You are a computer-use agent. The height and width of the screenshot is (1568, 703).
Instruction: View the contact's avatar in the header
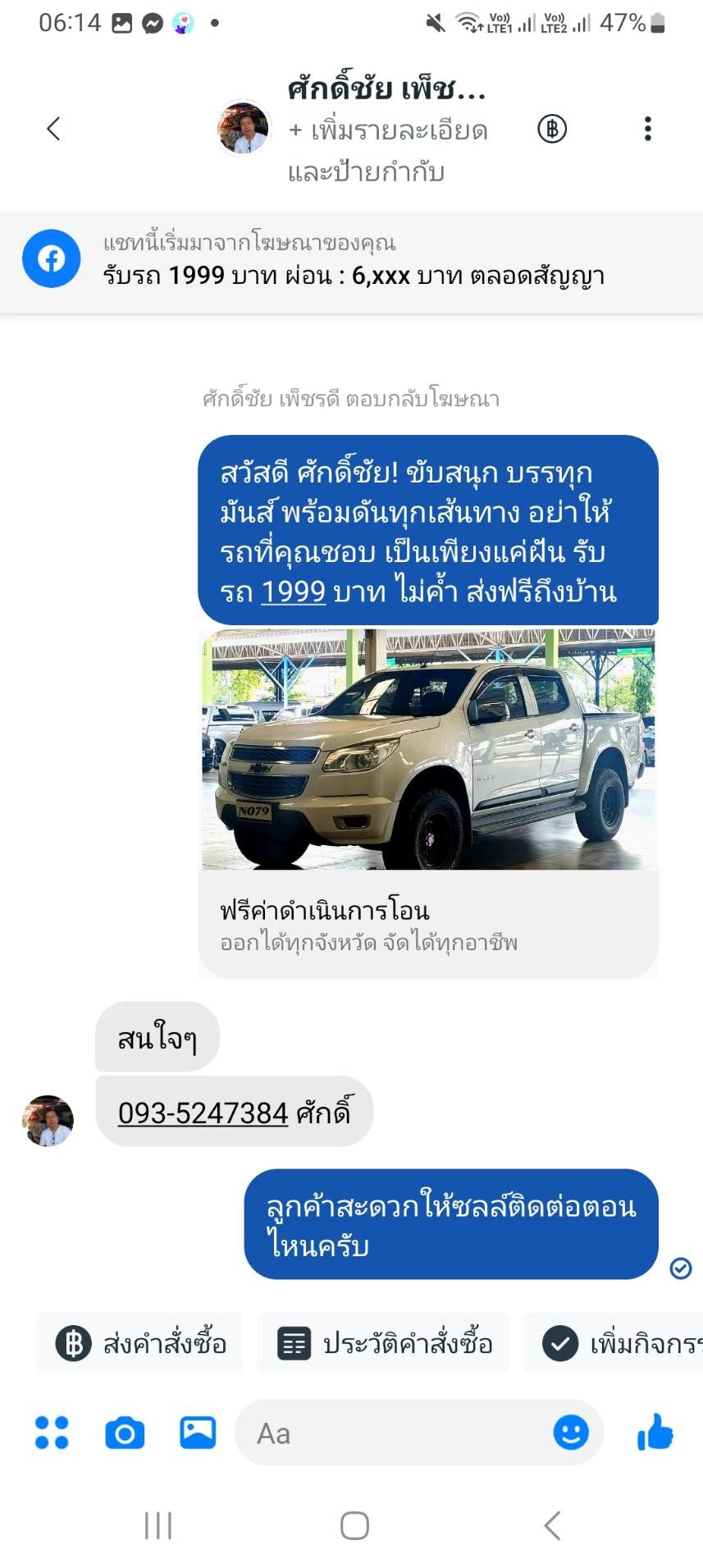click(244, 129)
